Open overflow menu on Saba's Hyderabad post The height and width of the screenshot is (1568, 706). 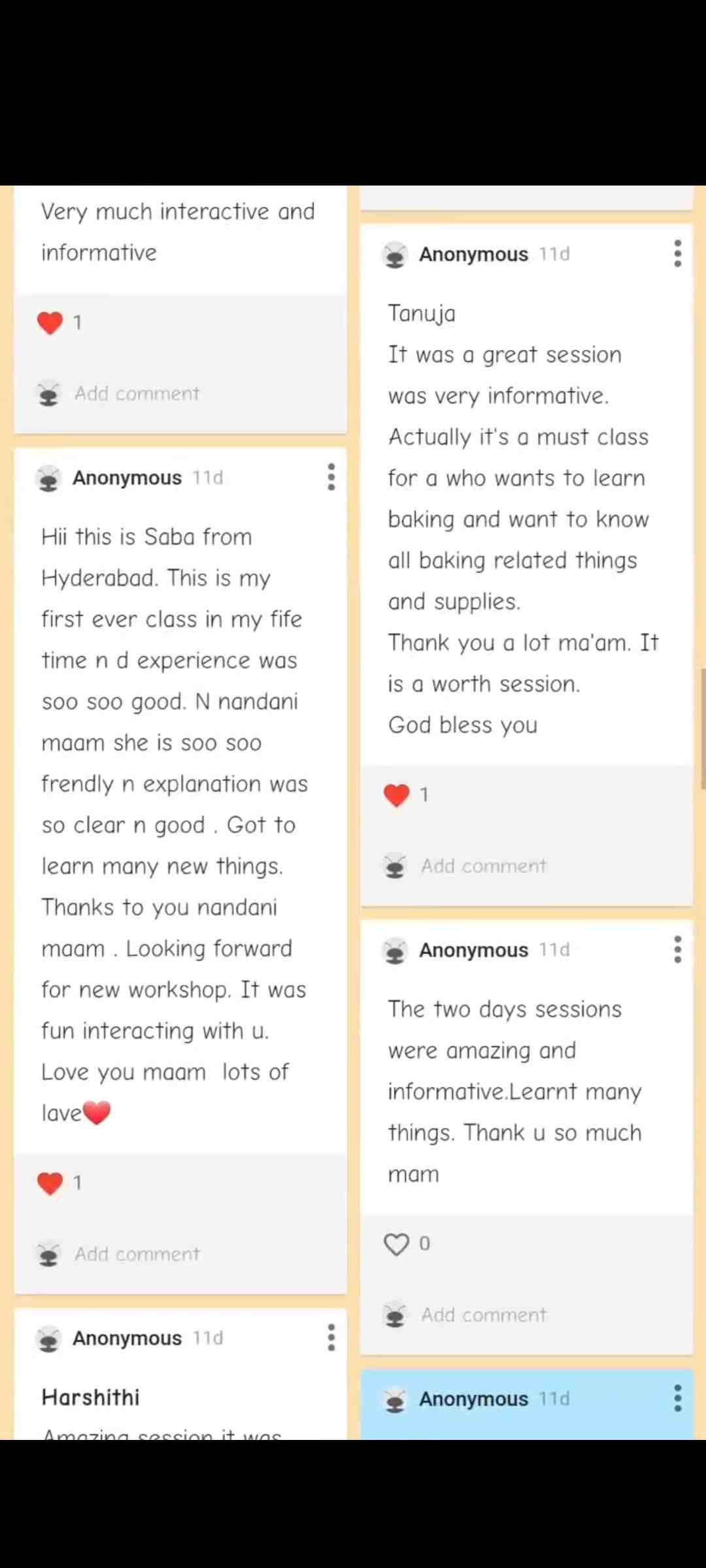point(331,478)
